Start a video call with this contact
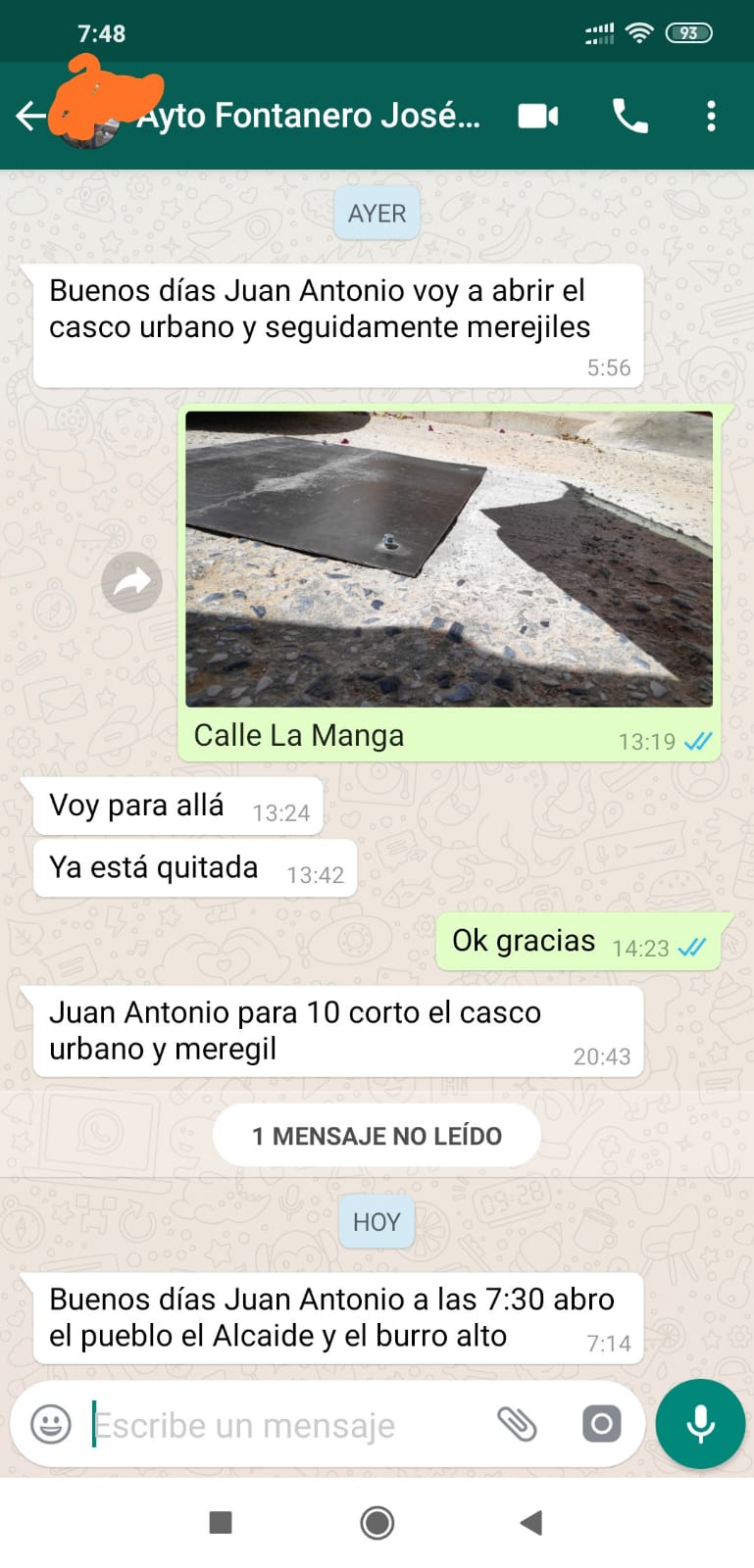The height and width of the screenshot is (1568, 754). [538, 116]
